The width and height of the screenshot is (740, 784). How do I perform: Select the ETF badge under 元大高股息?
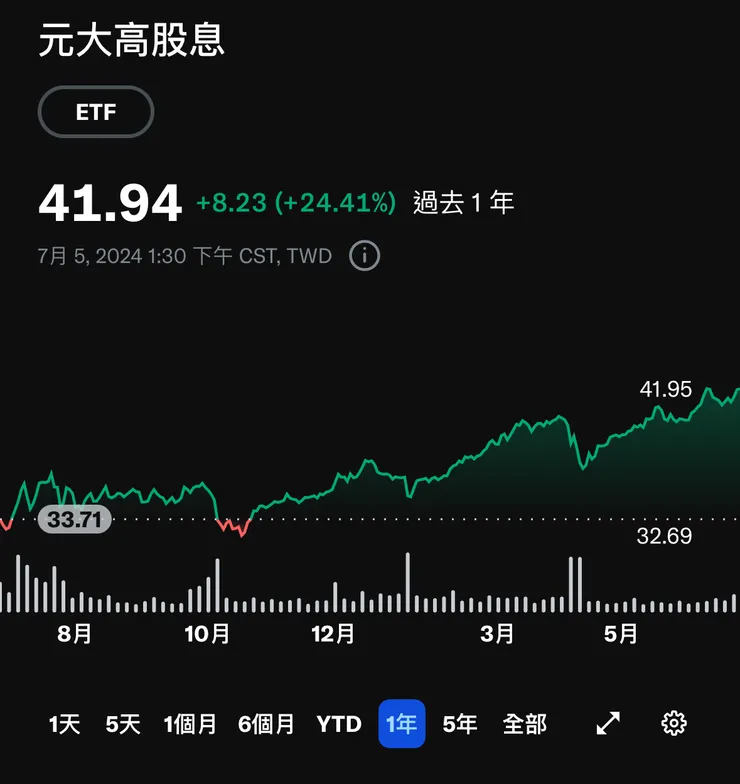[x=95, y=112]
